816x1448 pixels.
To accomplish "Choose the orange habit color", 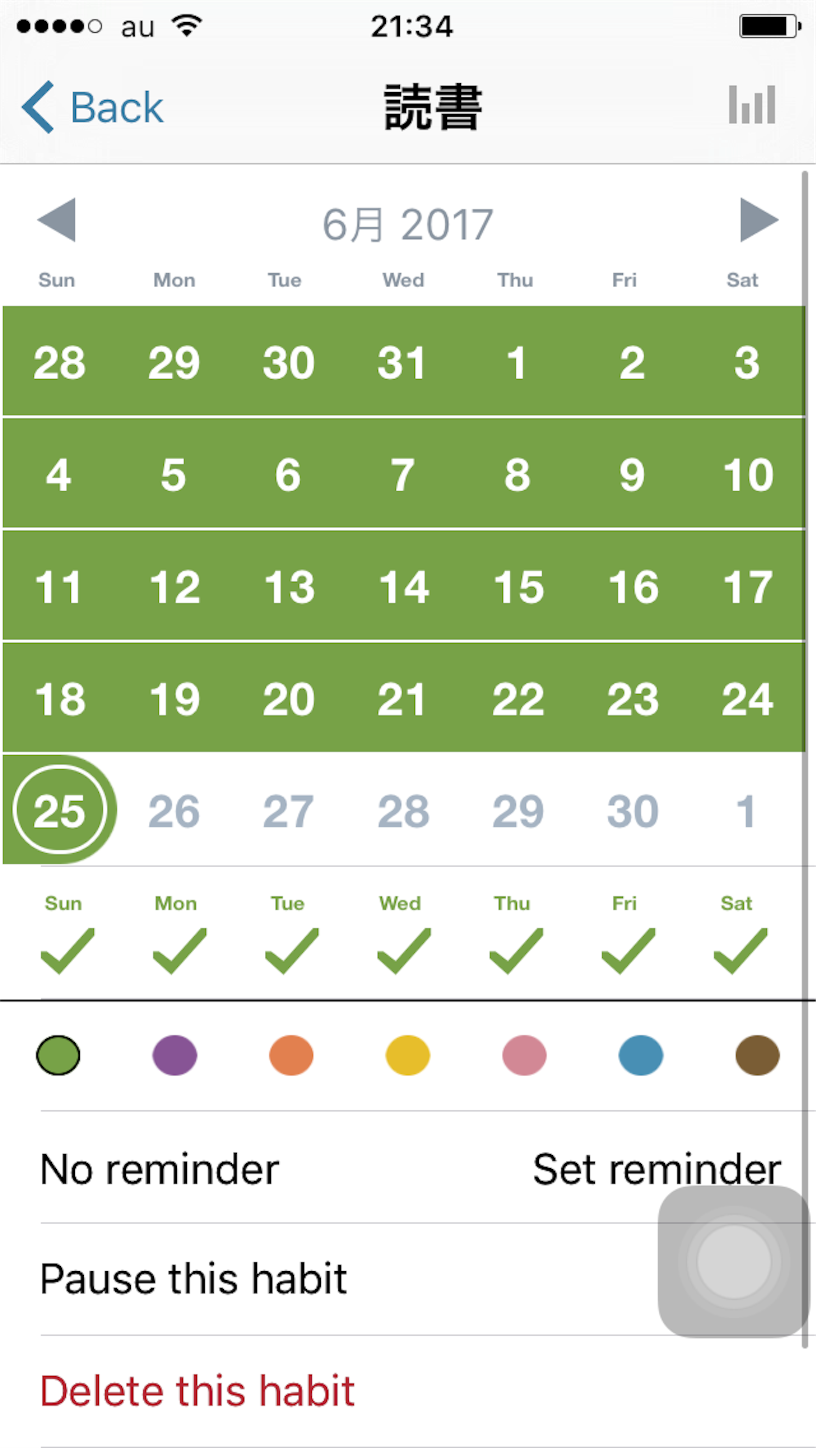I will [291, 1055].
